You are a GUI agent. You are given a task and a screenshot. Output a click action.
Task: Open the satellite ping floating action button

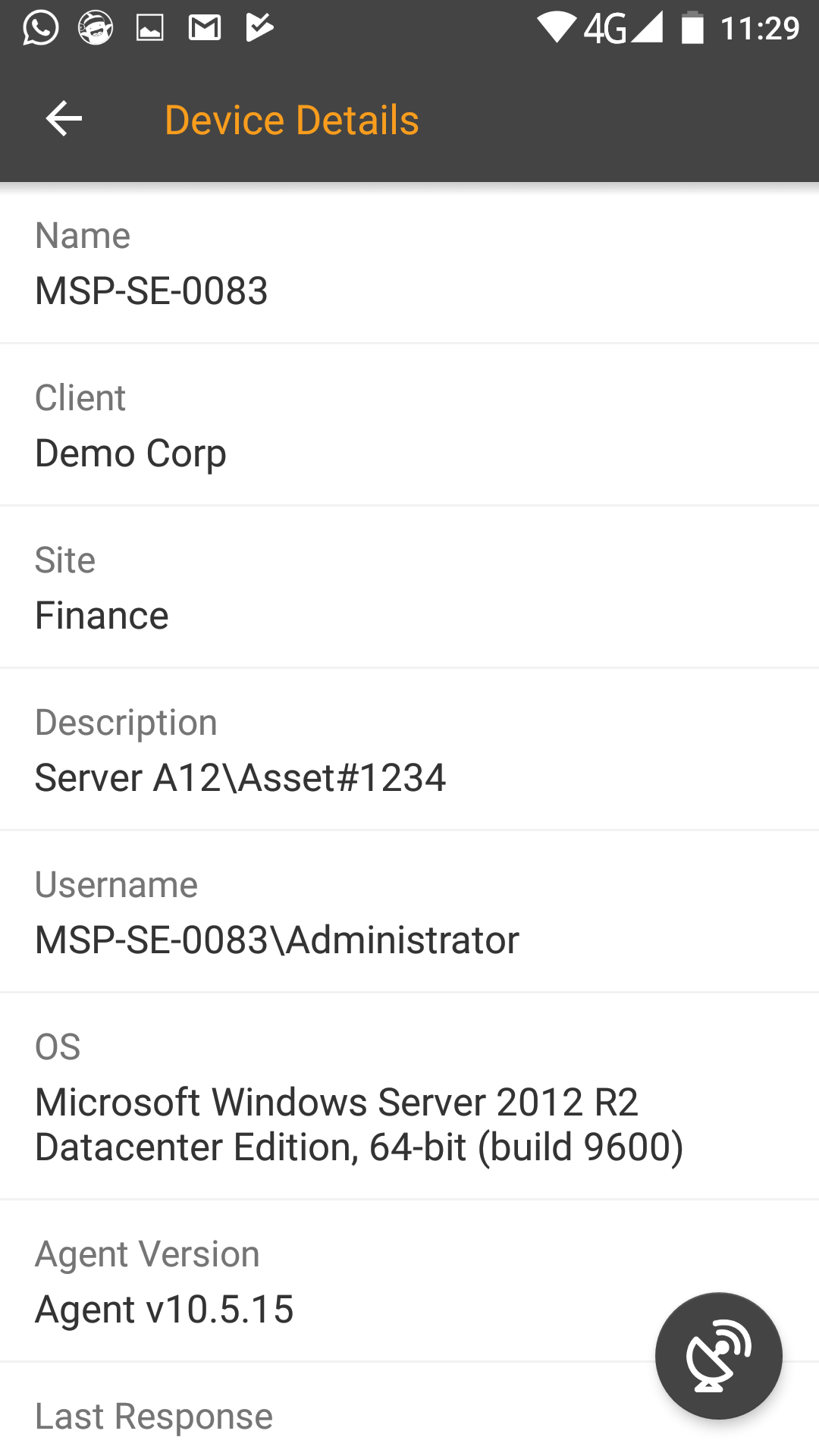717,1357
